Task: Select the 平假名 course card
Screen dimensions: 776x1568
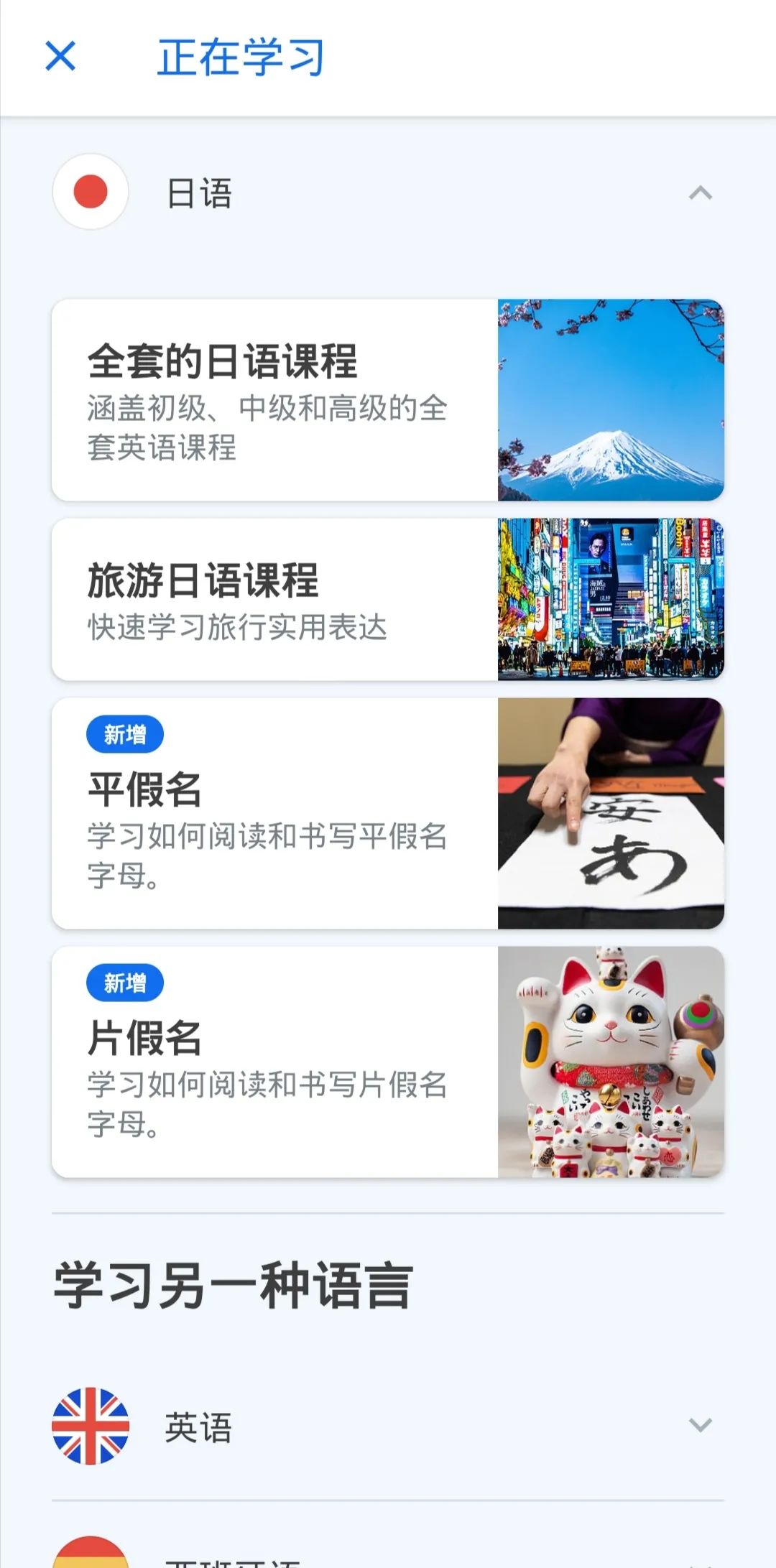Action: [x=387, y=813]
